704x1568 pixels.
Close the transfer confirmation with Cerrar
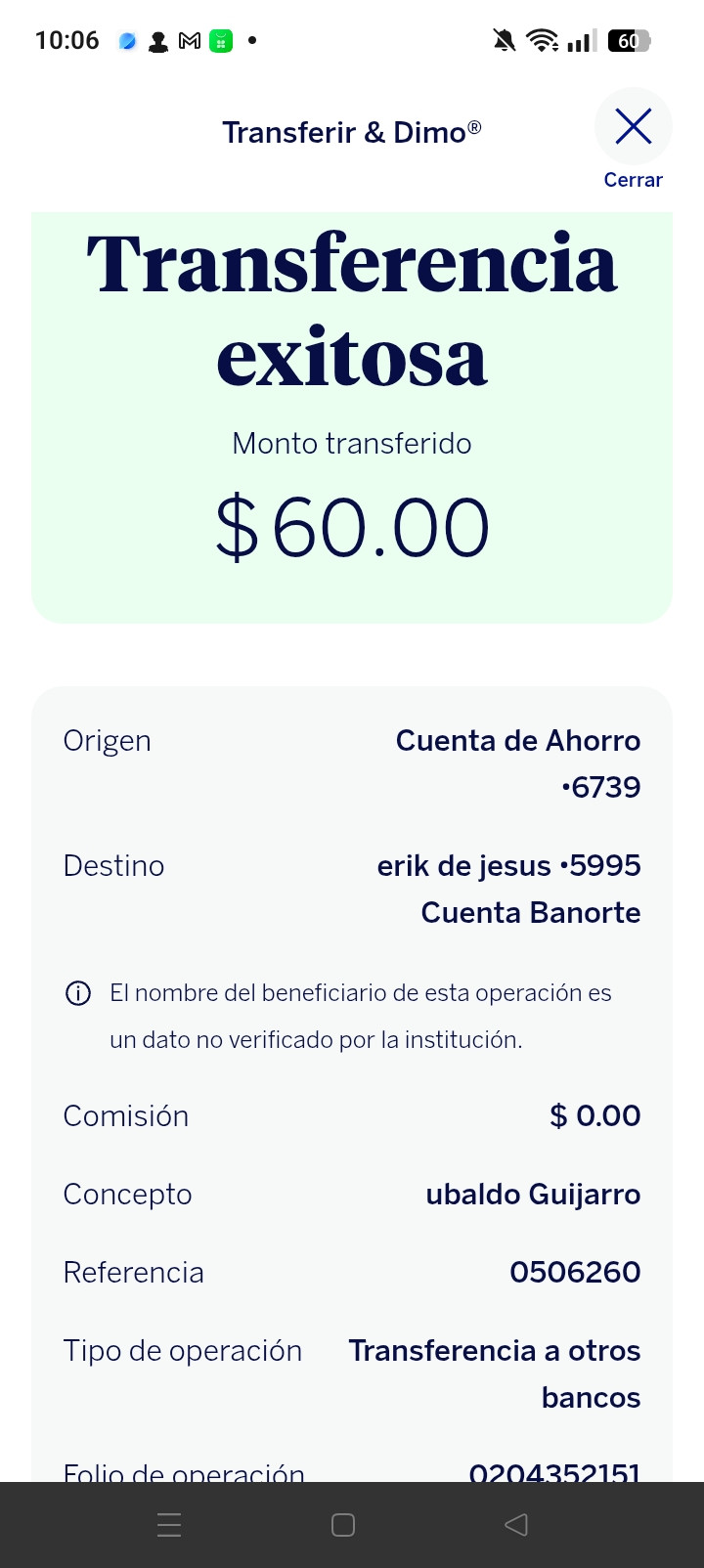[634, 139]
